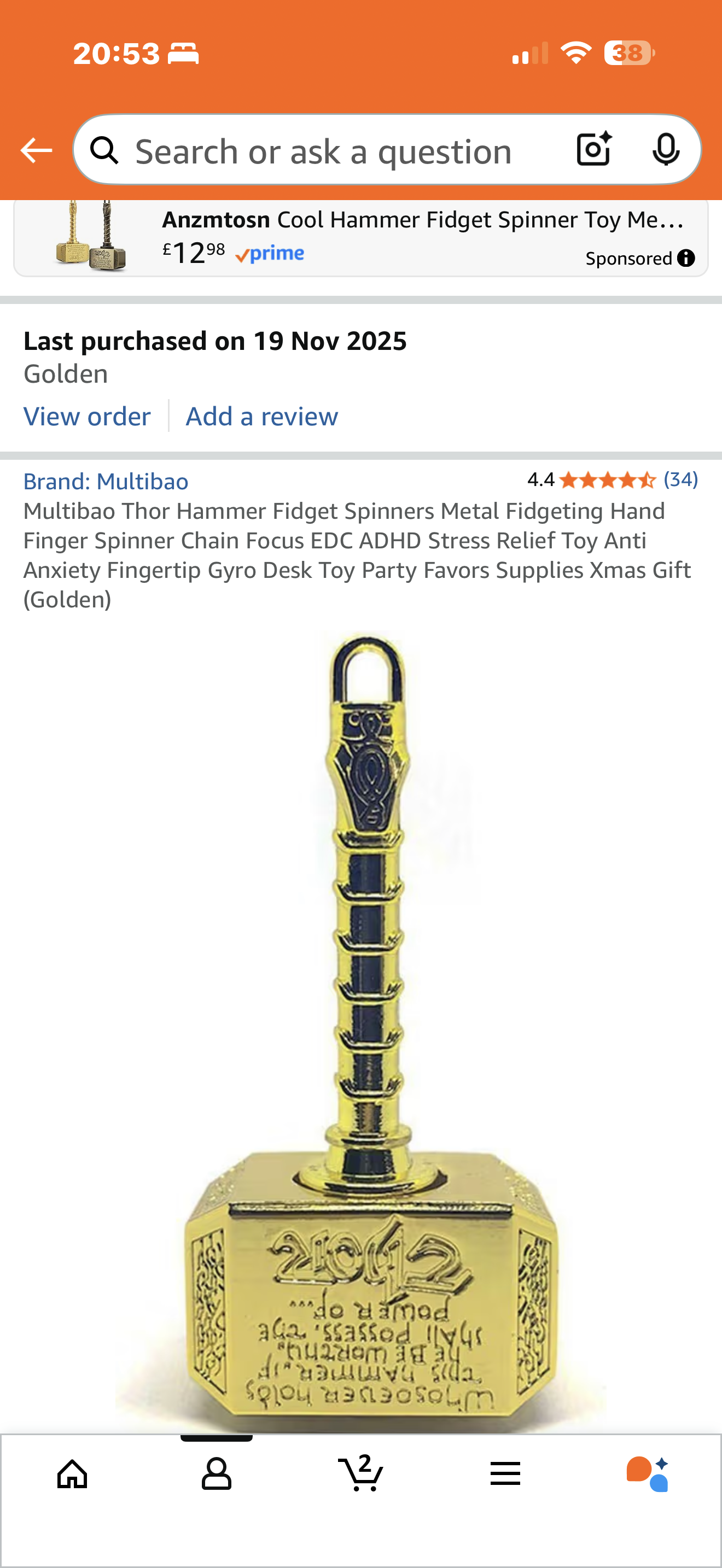Open the Brand: Multibao store link
The width and height of the screenshot is (722, 1568).
tap(106, 482)
